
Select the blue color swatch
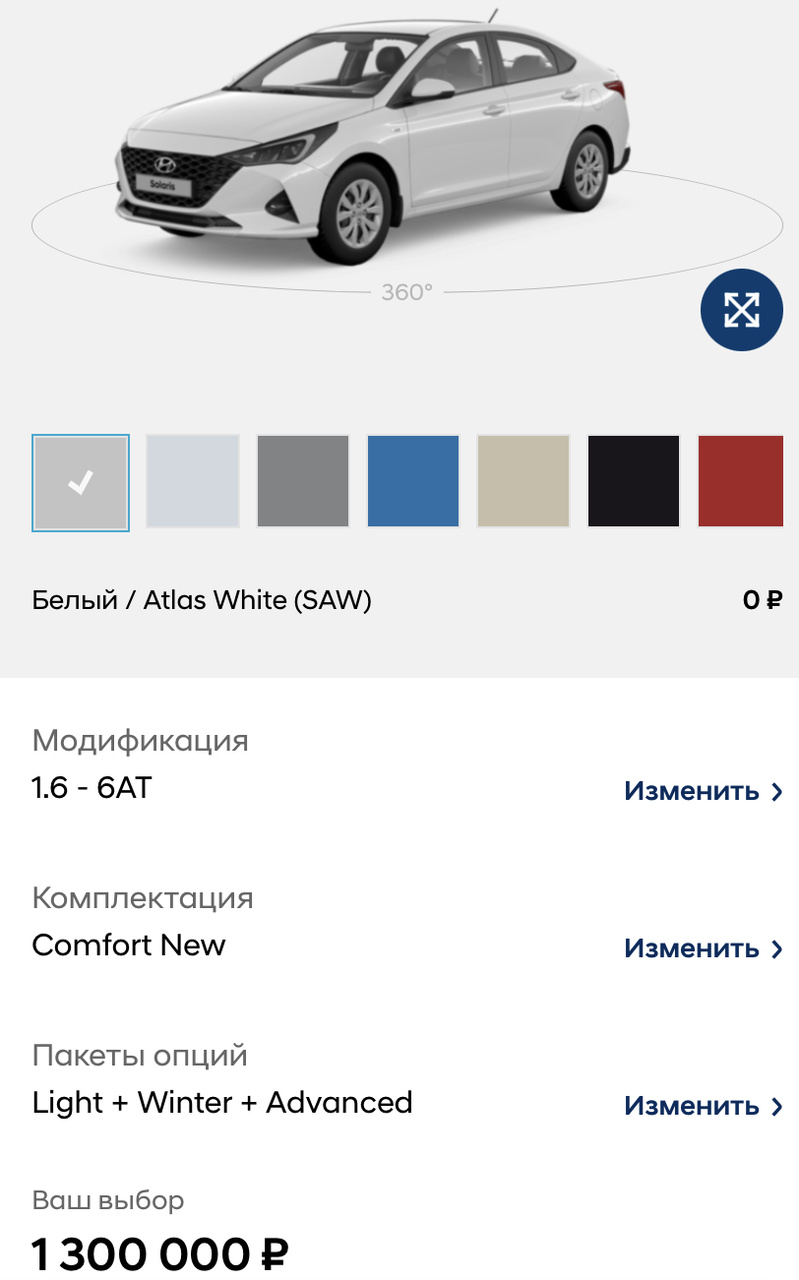tap(413, 481)
